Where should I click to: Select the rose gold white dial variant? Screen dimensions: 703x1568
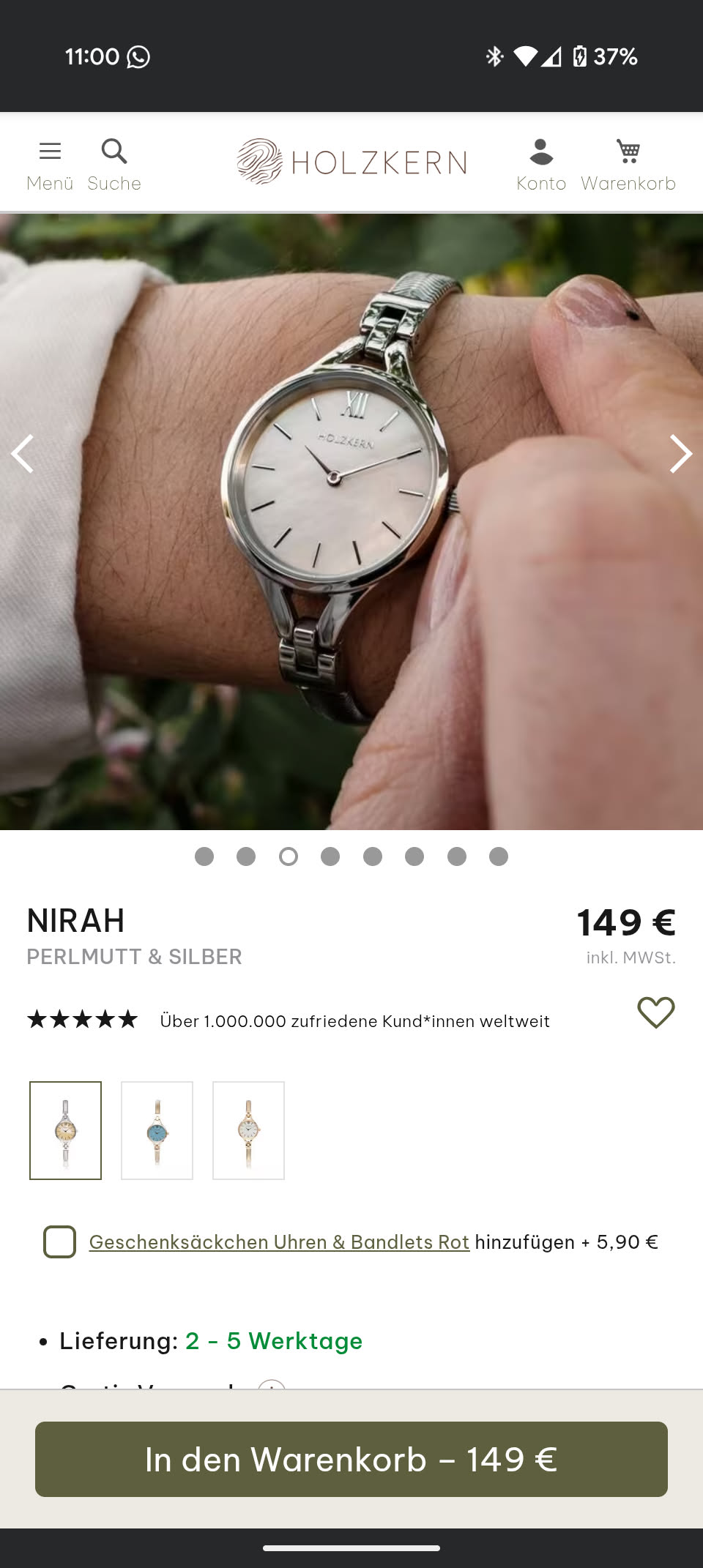coord(248,1130)
